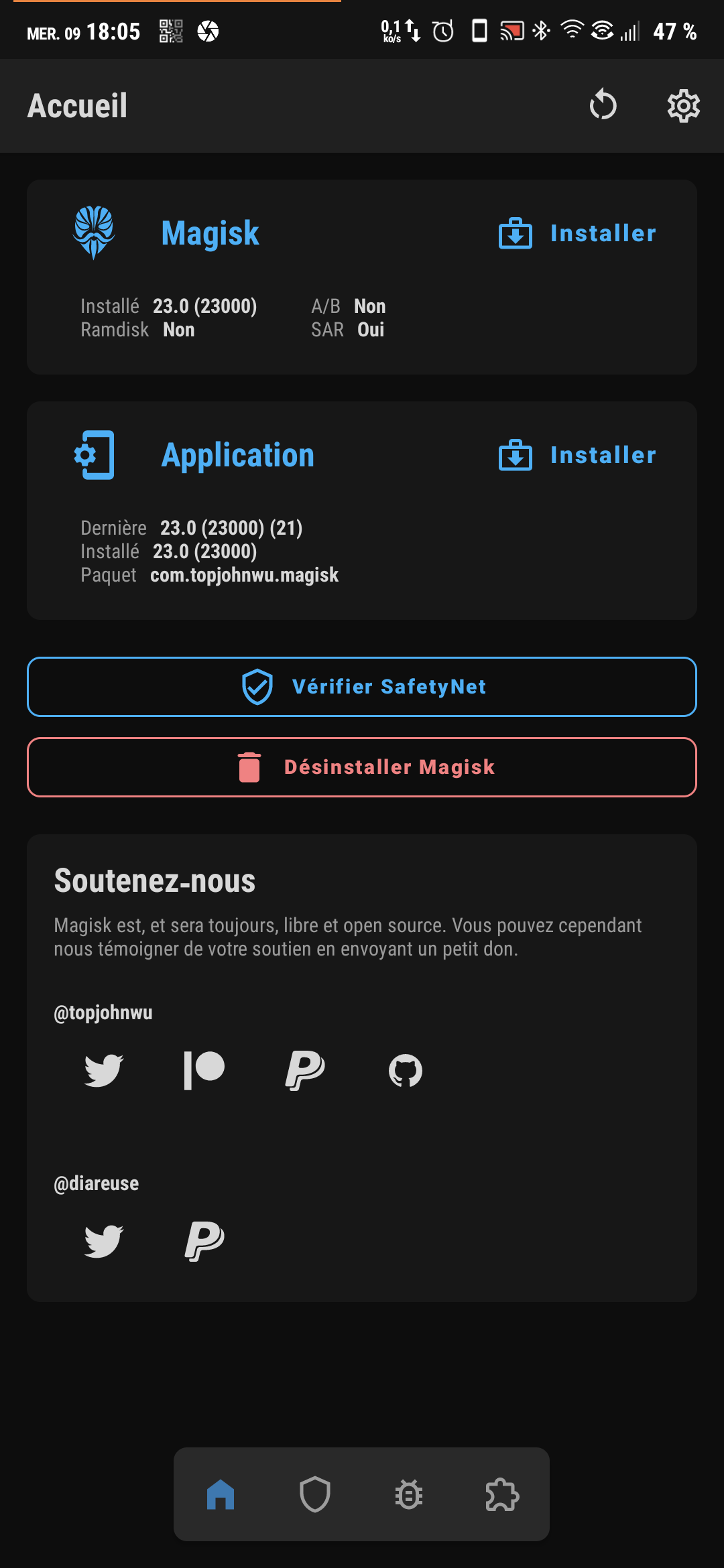The image size is (724, 1568).
Task: Tap Installer in the Application card
Action: (x=577, y=455)
